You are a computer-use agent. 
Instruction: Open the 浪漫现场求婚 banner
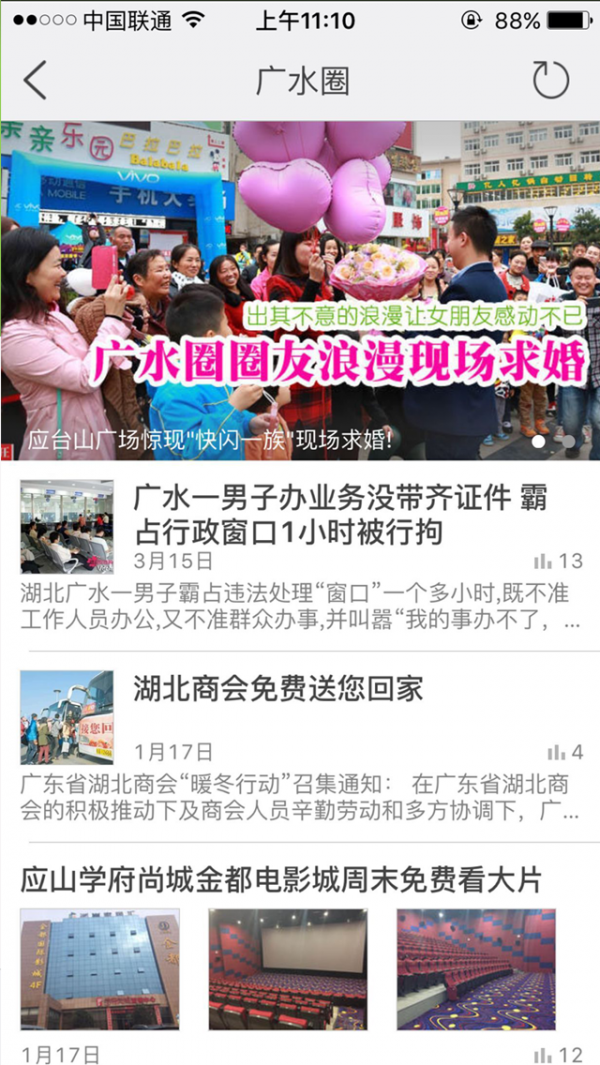[300, 290]
